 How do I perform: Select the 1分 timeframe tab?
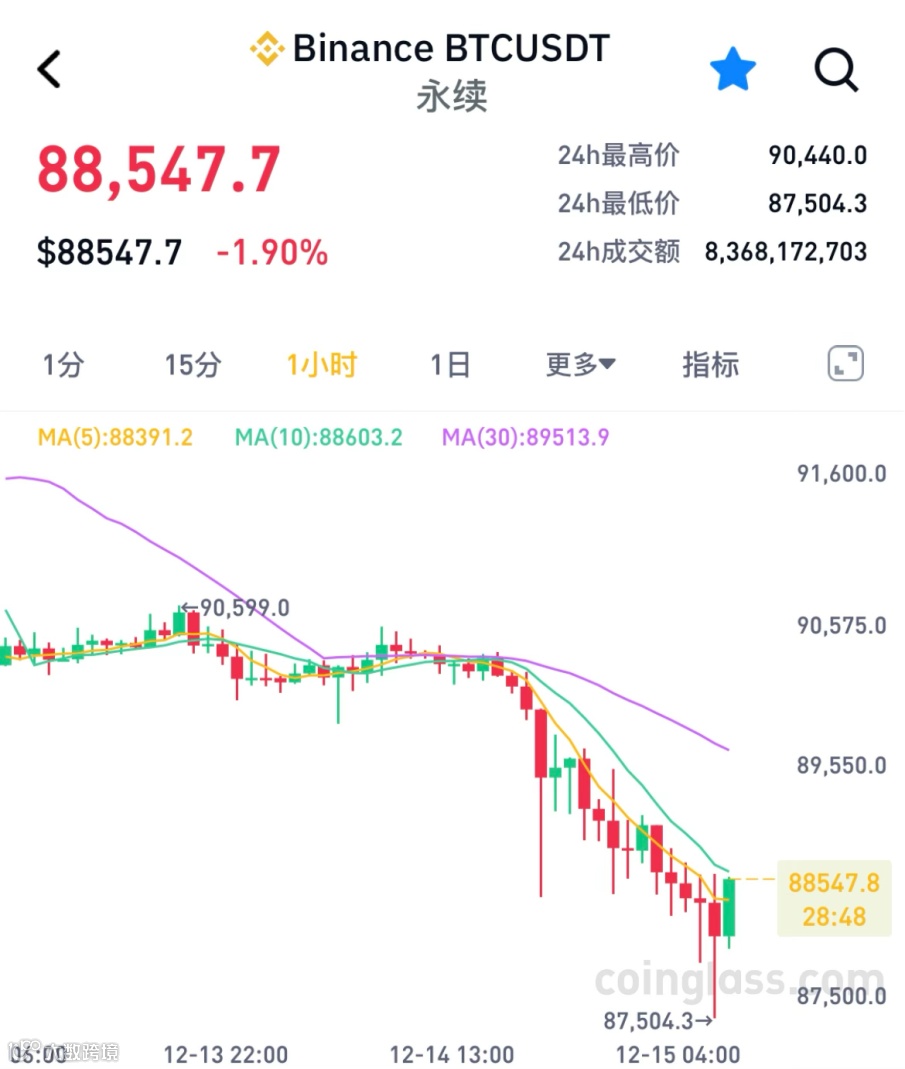(61, 364)
